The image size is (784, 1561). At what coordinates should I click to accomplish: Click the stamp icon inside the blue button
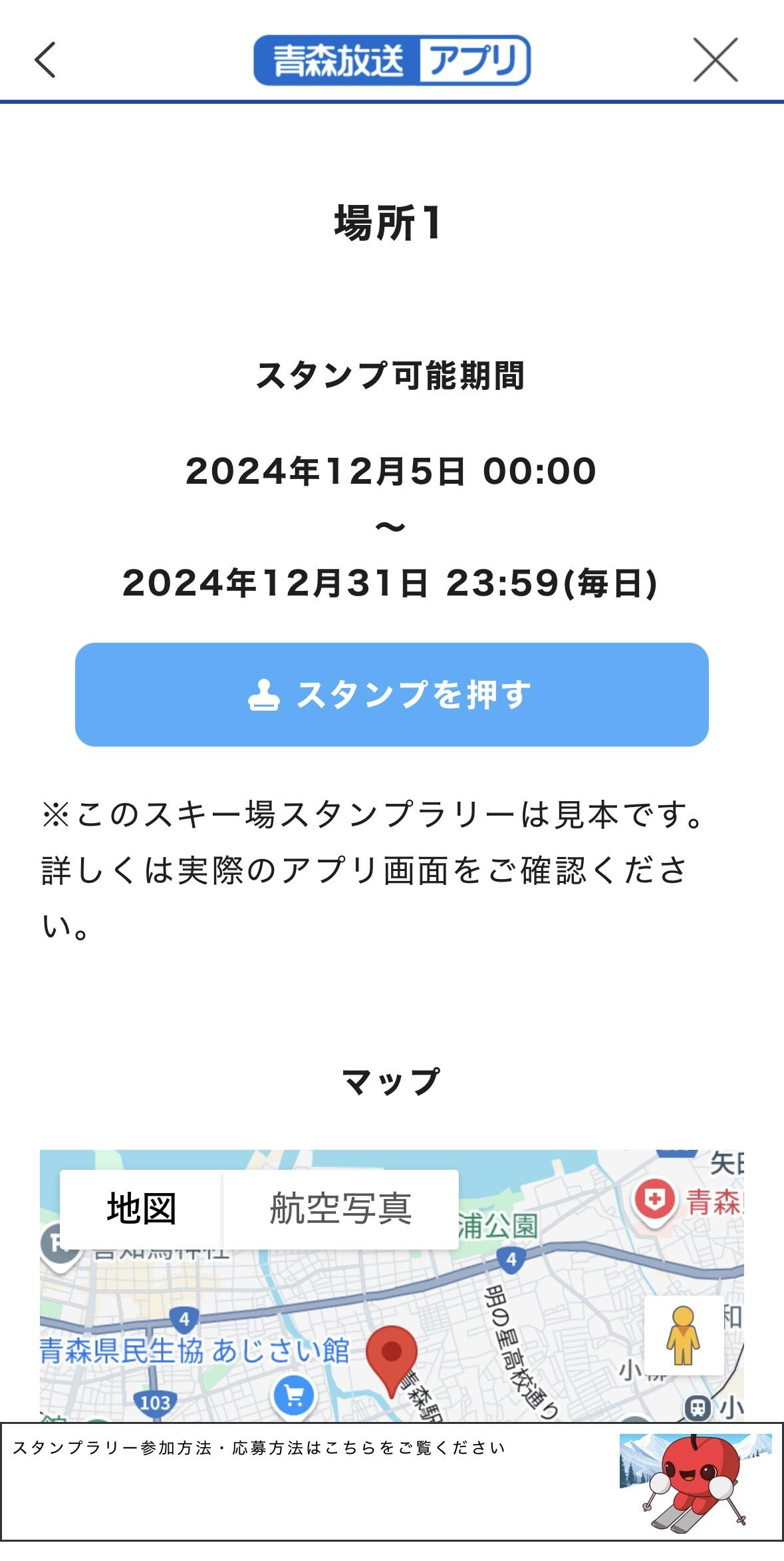click(x=265, y=695)
